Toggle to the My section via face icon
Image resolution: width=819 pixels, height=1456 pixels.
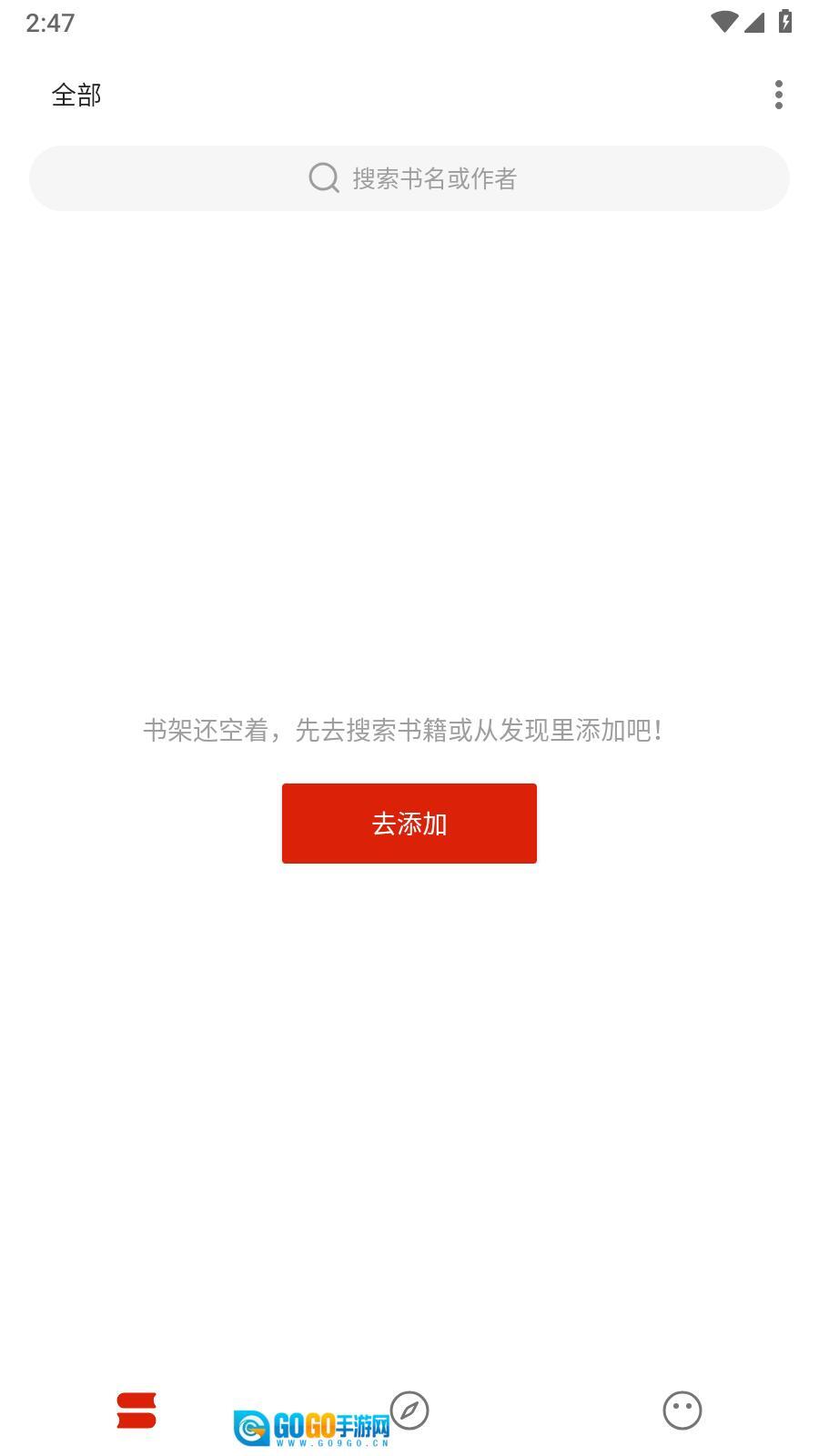[x=682, y=1409]
